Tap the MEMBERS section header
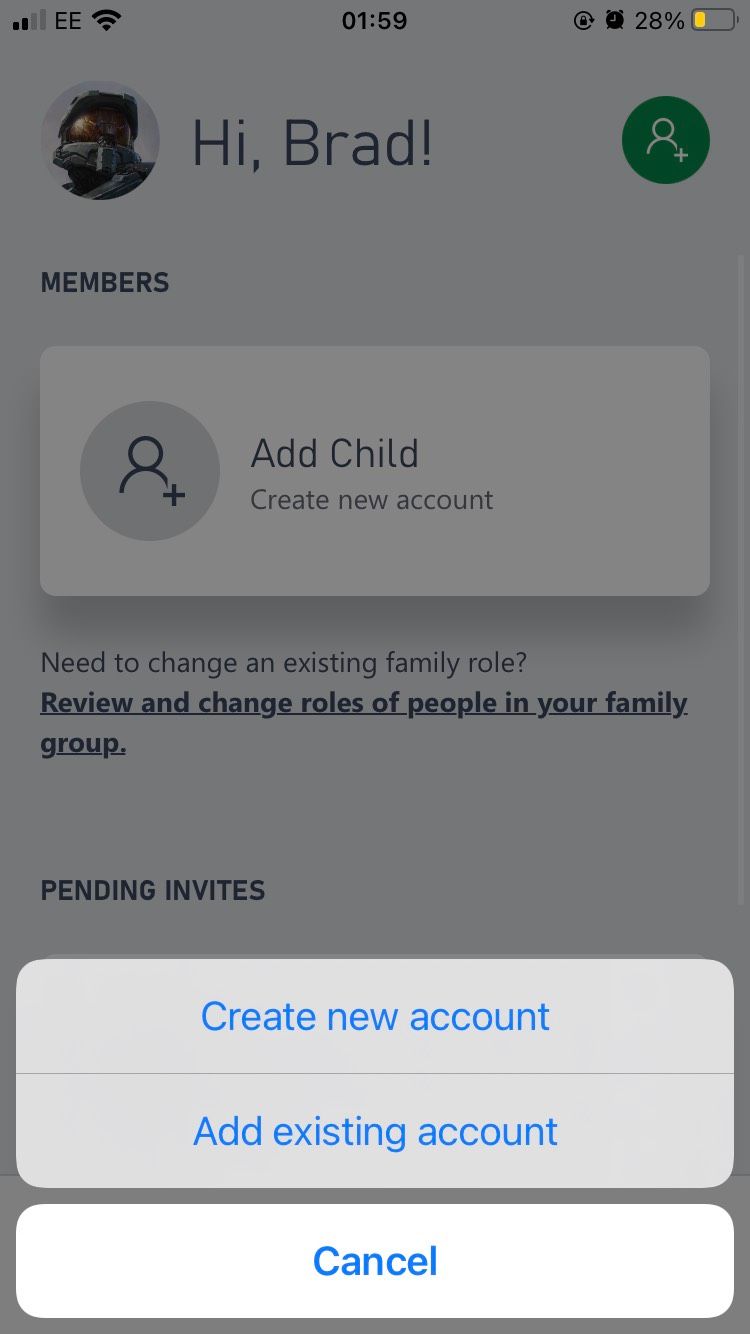750x1334 pixels. coord(104,282)
